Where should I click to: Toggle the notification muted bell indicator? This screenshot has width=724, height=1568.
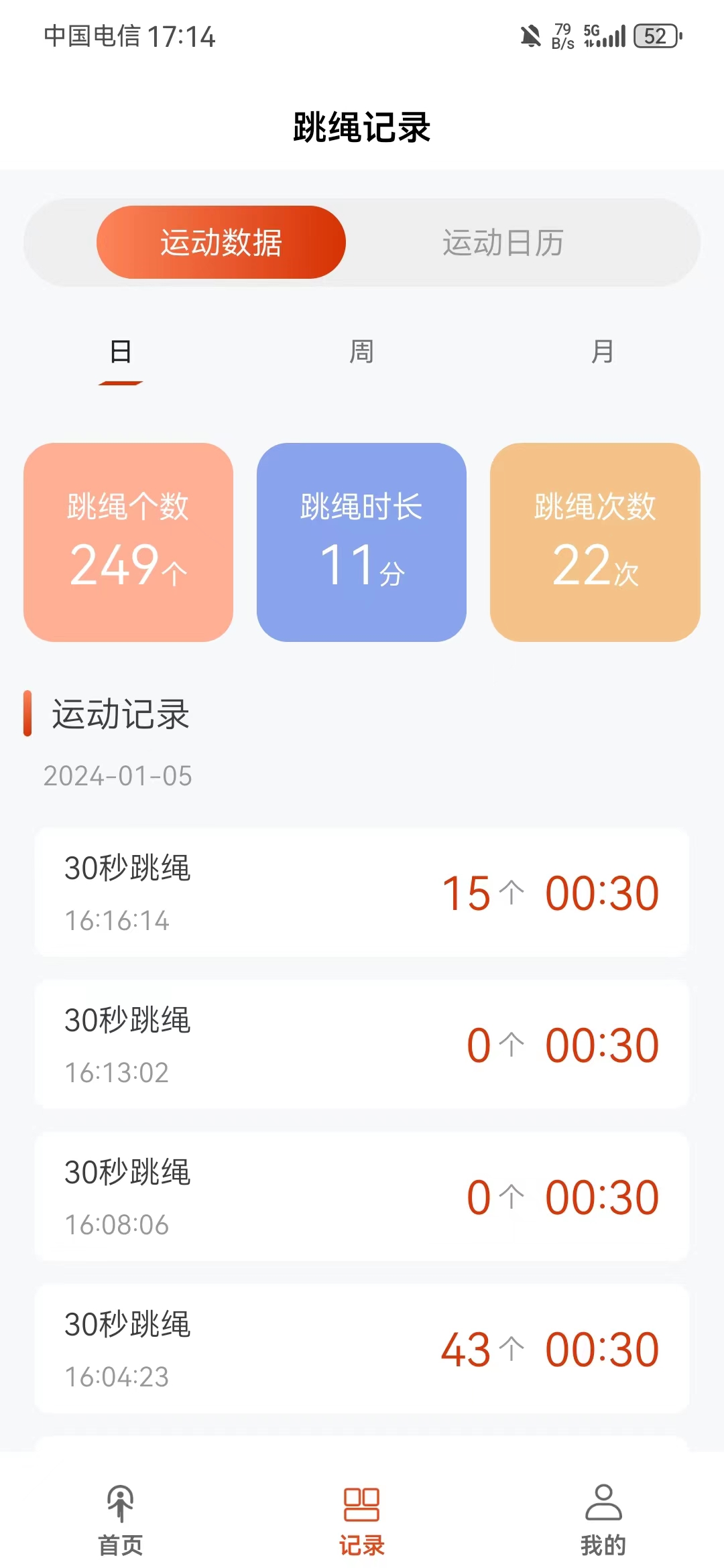pyautogui.click(x=532, y=37)
